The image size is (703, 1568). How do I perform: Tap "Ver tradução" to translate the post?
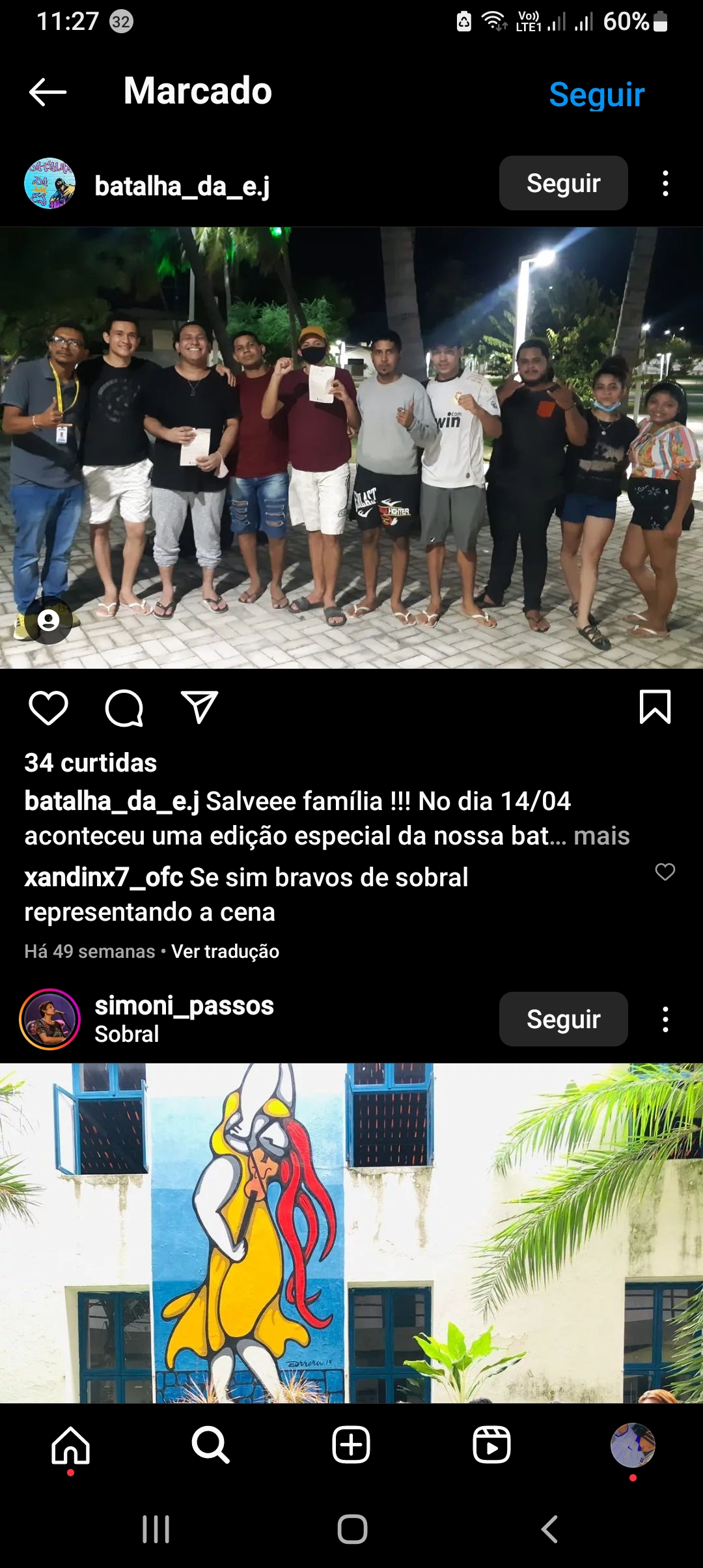225,951
